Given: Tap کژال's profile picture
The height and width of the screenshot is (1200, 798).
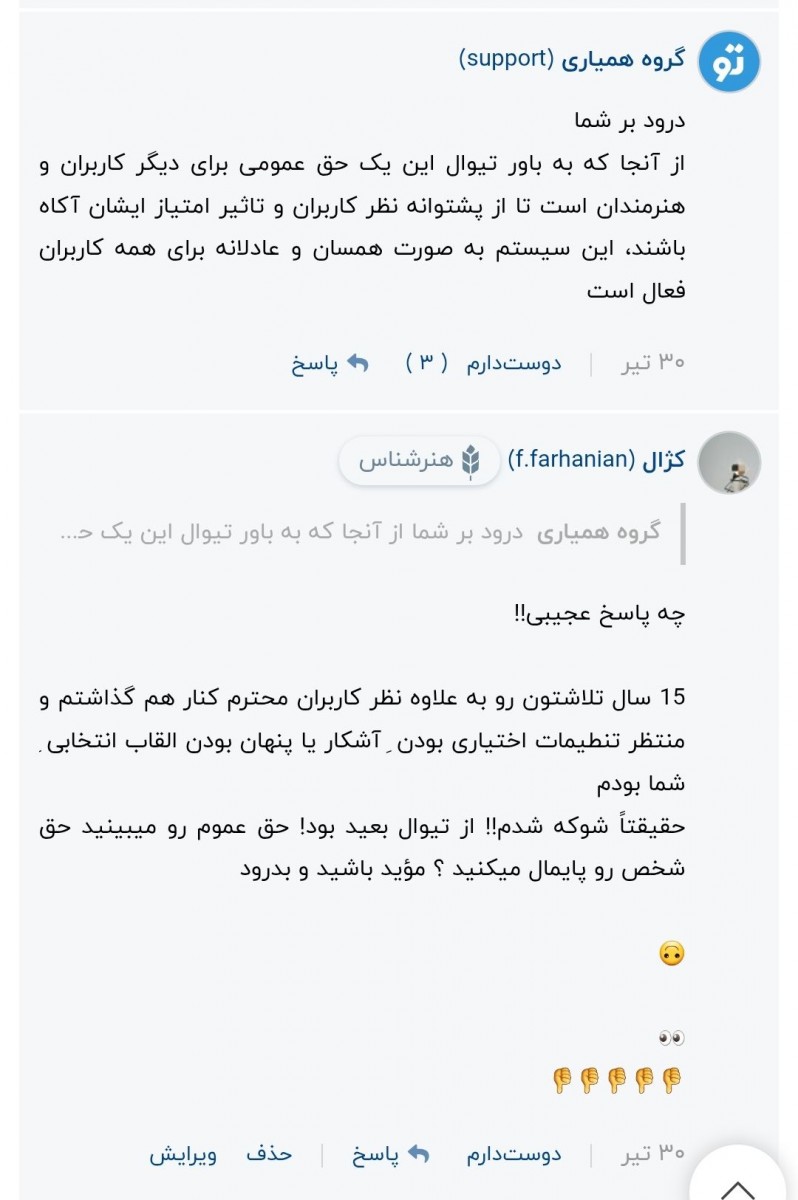Looking at the screenshot, I should [x=729, y=463].
